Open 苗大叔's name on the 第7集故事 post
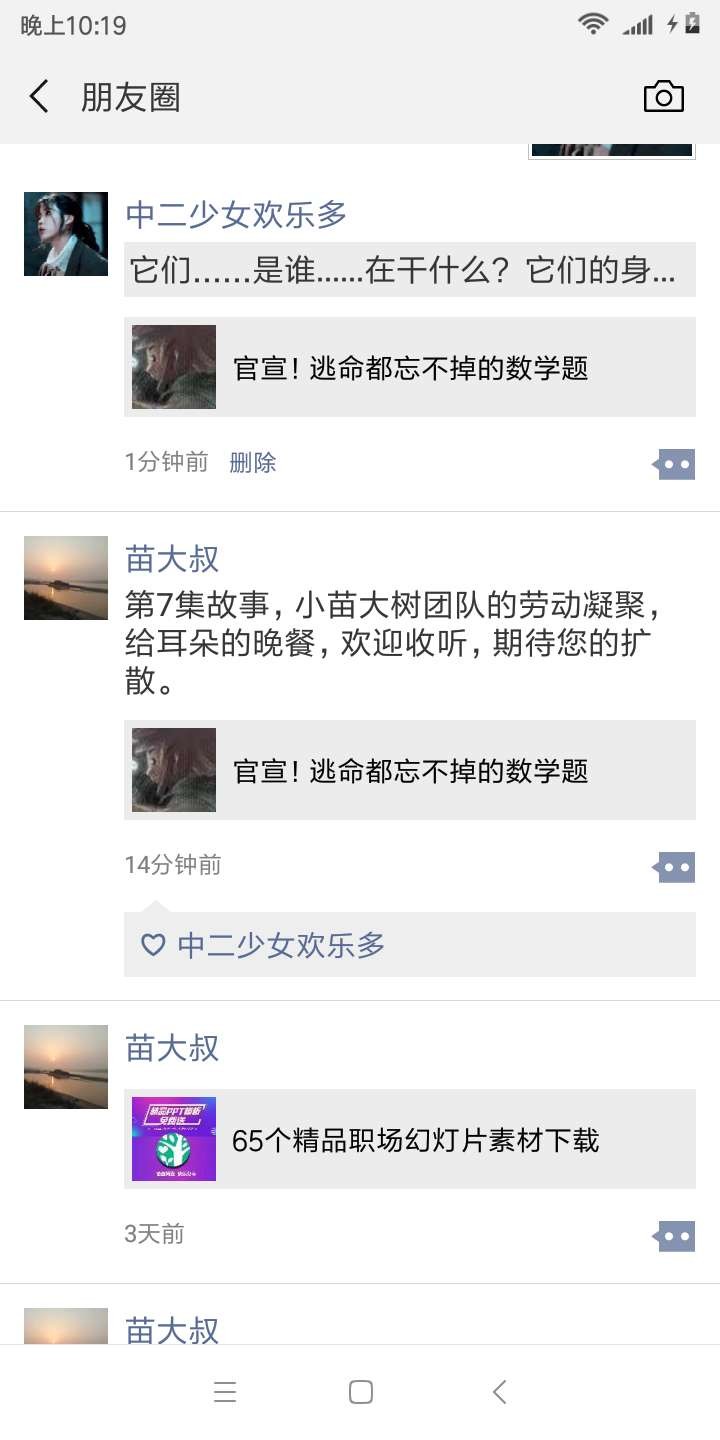Viewport: 720px width, 1440px height. [x=172, y=558]
